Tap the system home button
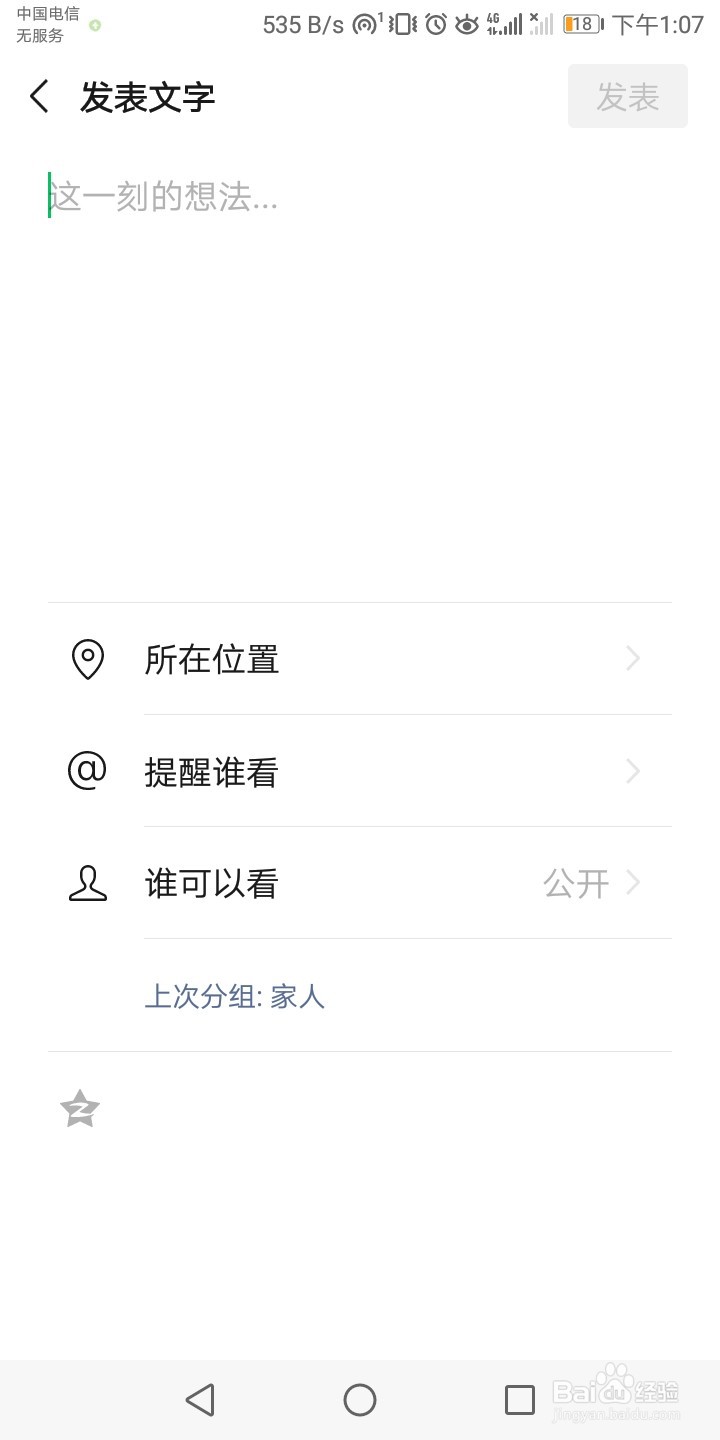 pos(360,1399)
